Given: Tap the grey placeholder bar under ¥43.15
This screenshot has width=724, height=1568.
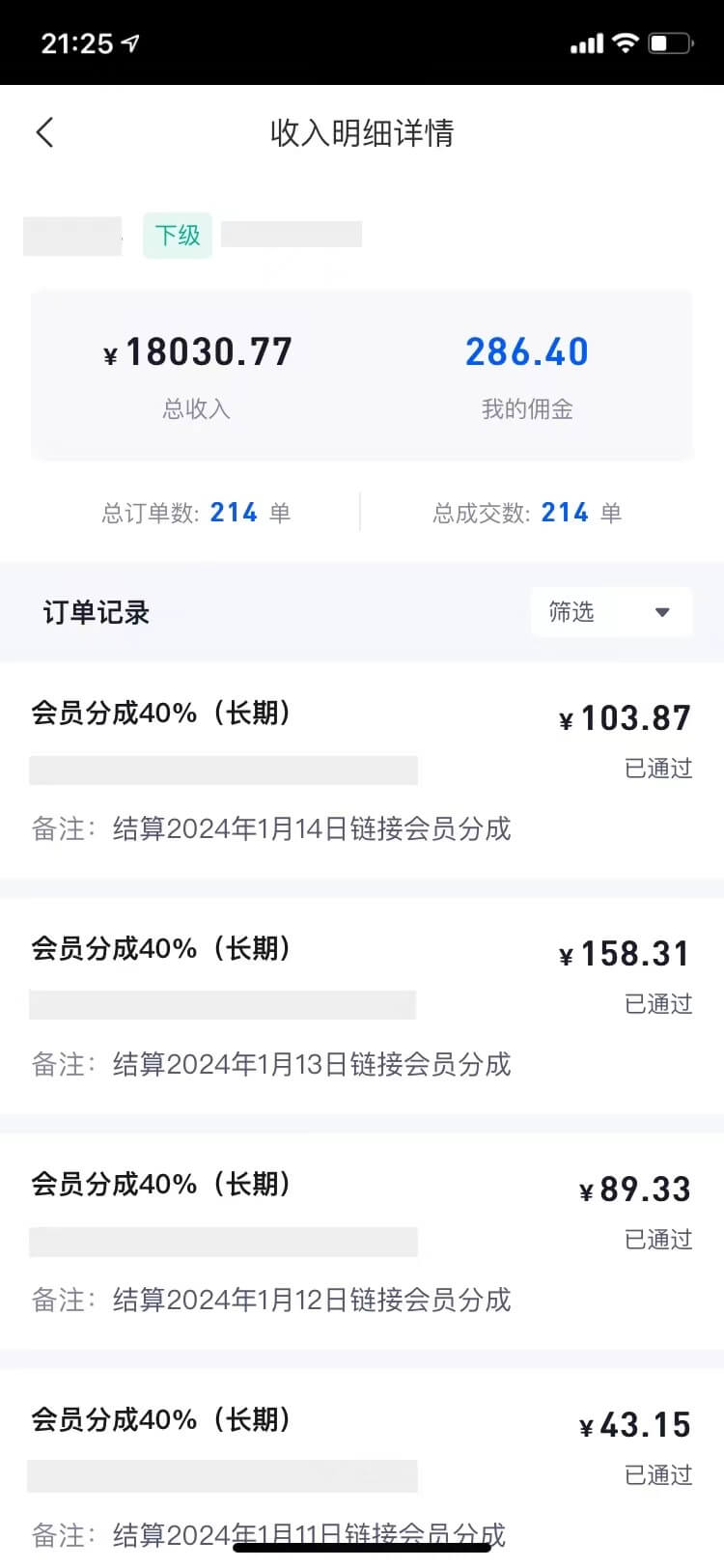Looking at the screenshot, I should (224, 1475).
